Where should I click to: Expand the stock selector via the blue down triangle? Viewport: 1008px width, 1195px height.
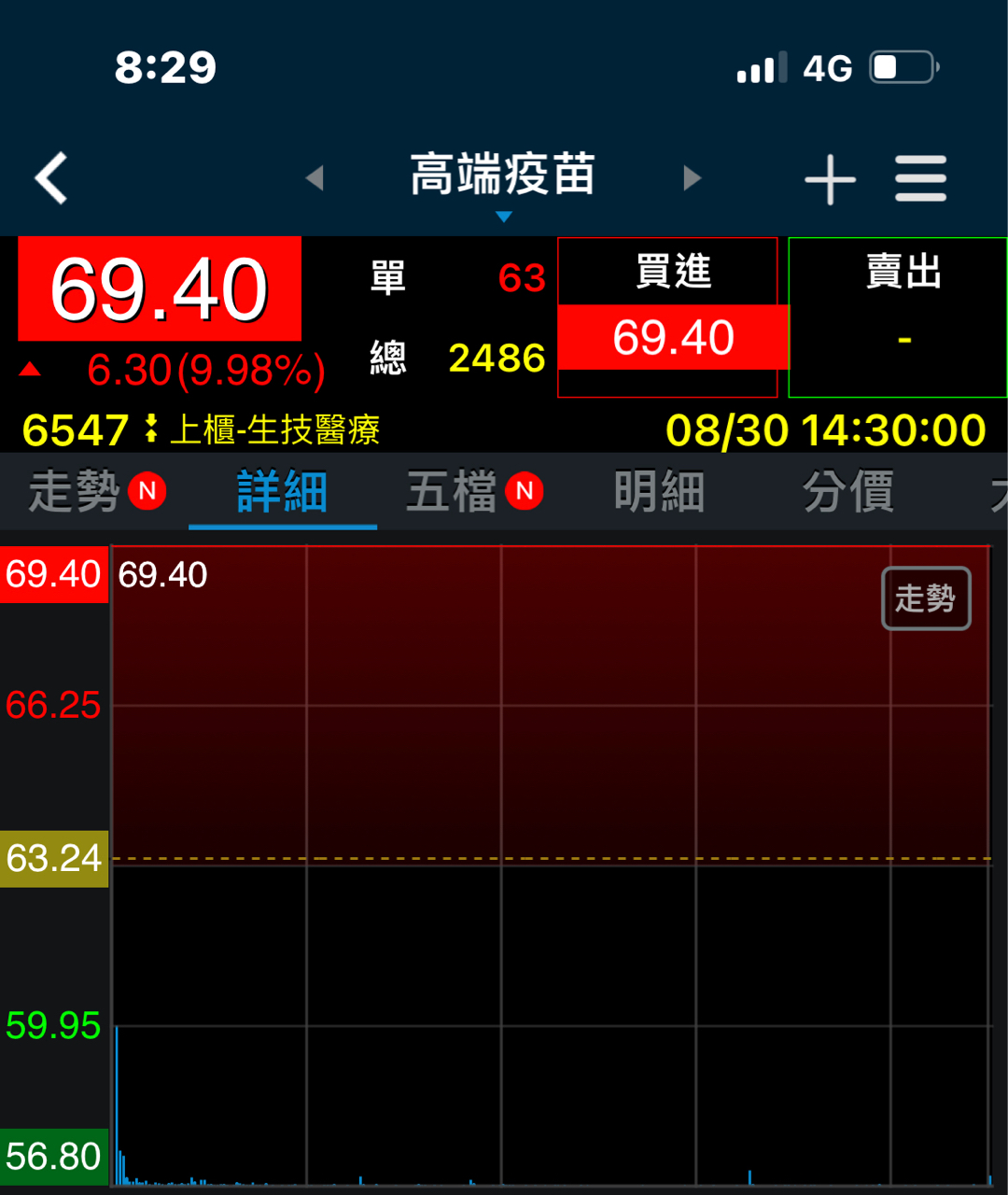(x=504, y=217)
